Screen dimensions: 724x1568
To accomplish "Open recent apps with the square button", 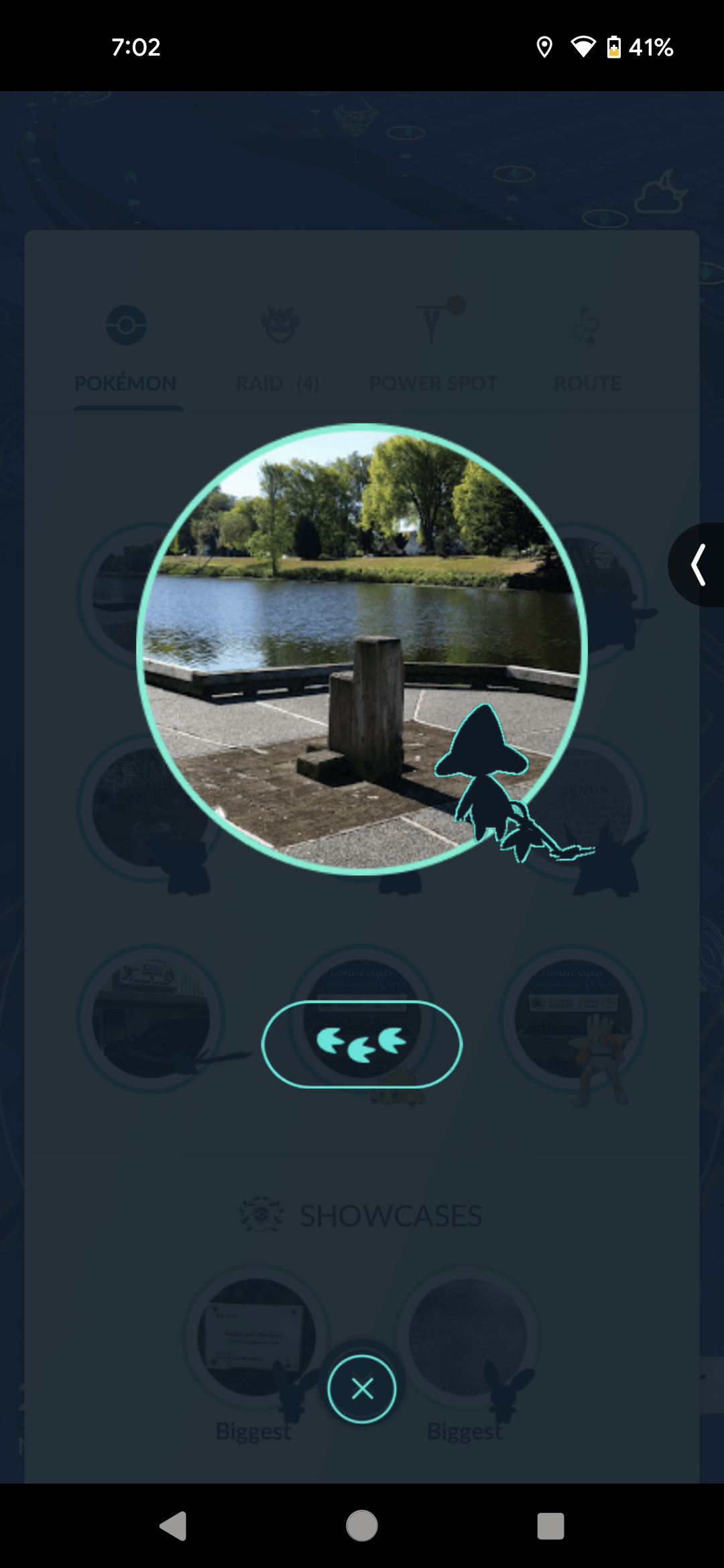I will point(550,1526).
